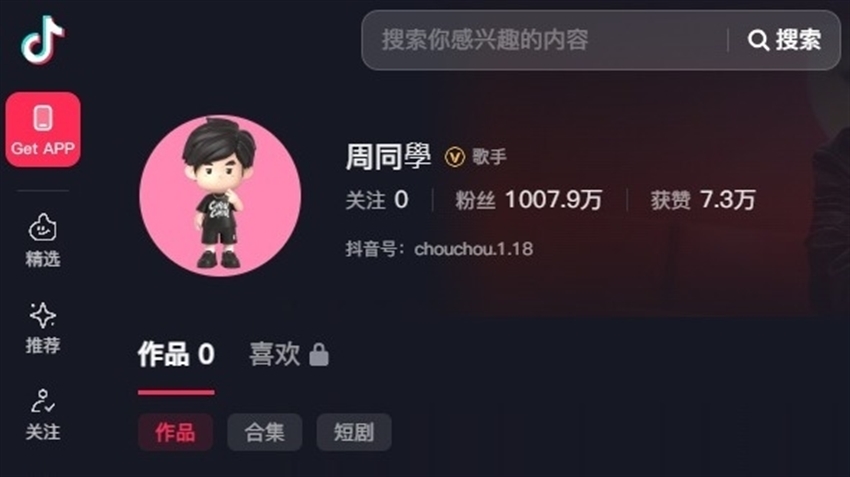This screenshot has height=477, width=850.
Task: Select the 作品 filter chip
Action: click(175, 432)
